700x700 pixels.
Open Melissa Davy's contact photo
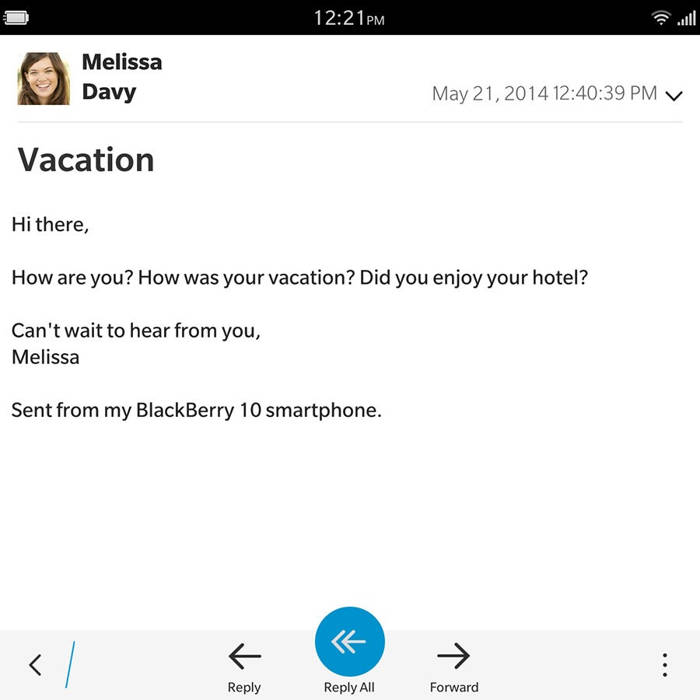(x=44, y=79)
